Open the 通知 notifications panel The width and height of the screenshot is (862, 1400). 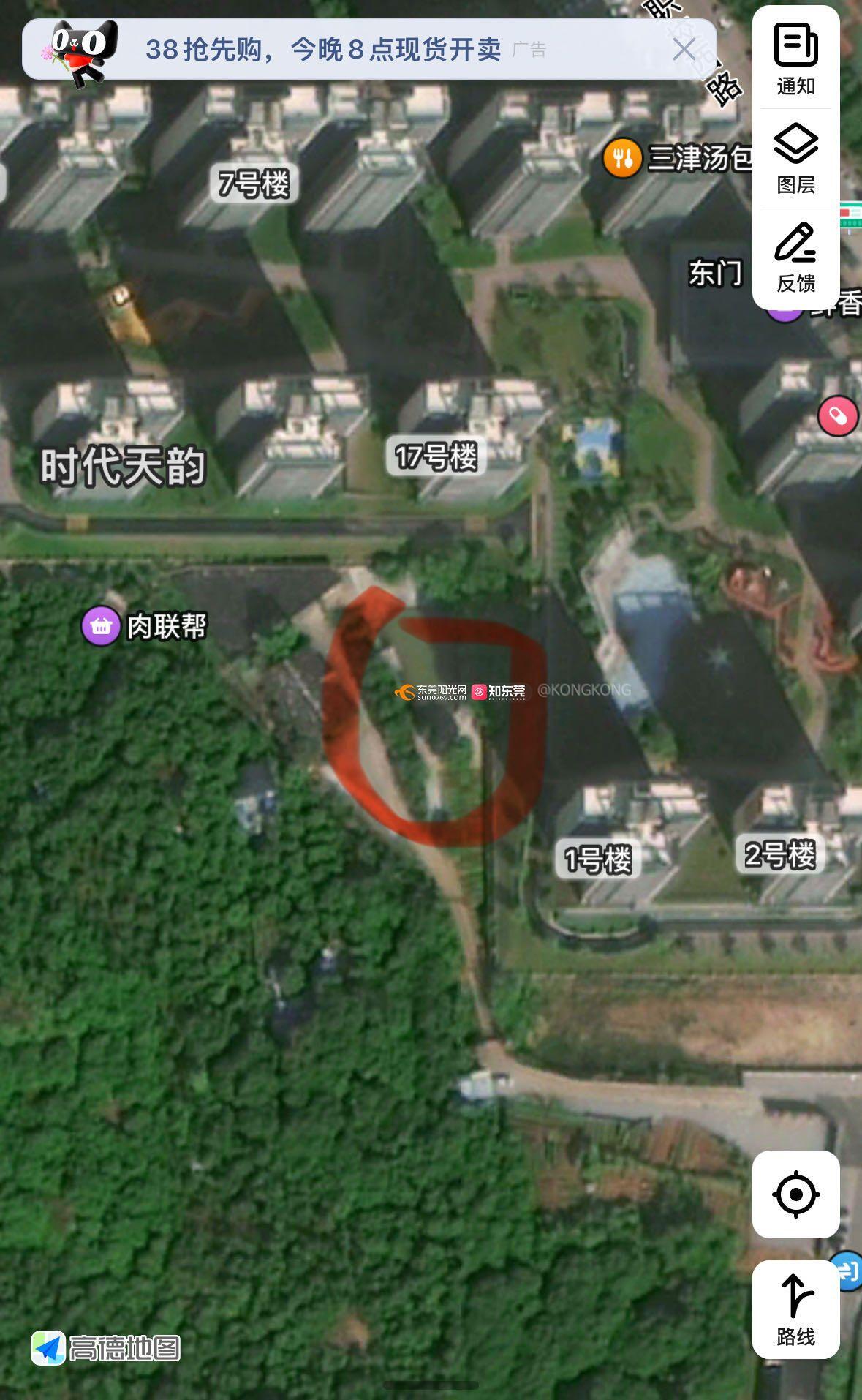pyautogui.click(x=795, y=59)
